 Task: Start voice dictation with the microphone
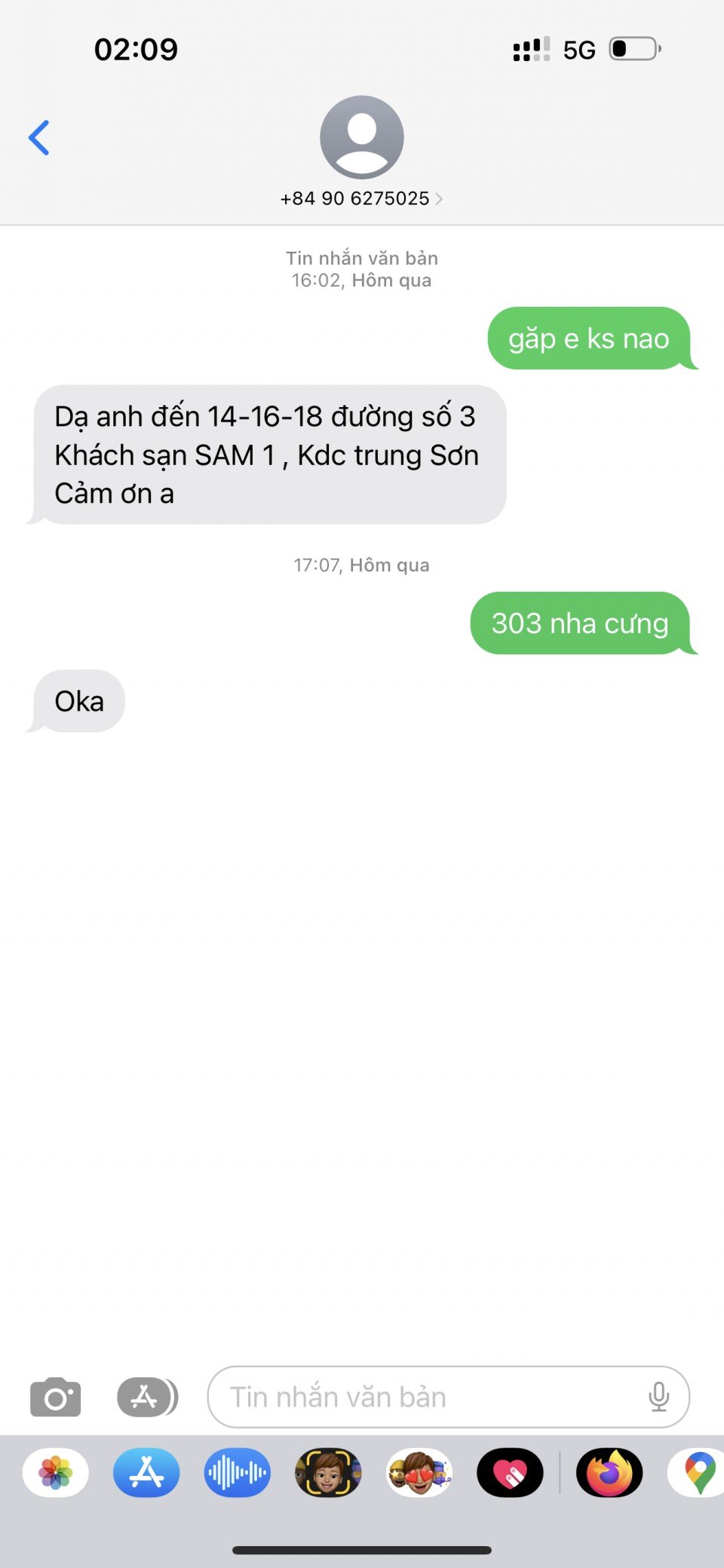tap(658, 1397)
